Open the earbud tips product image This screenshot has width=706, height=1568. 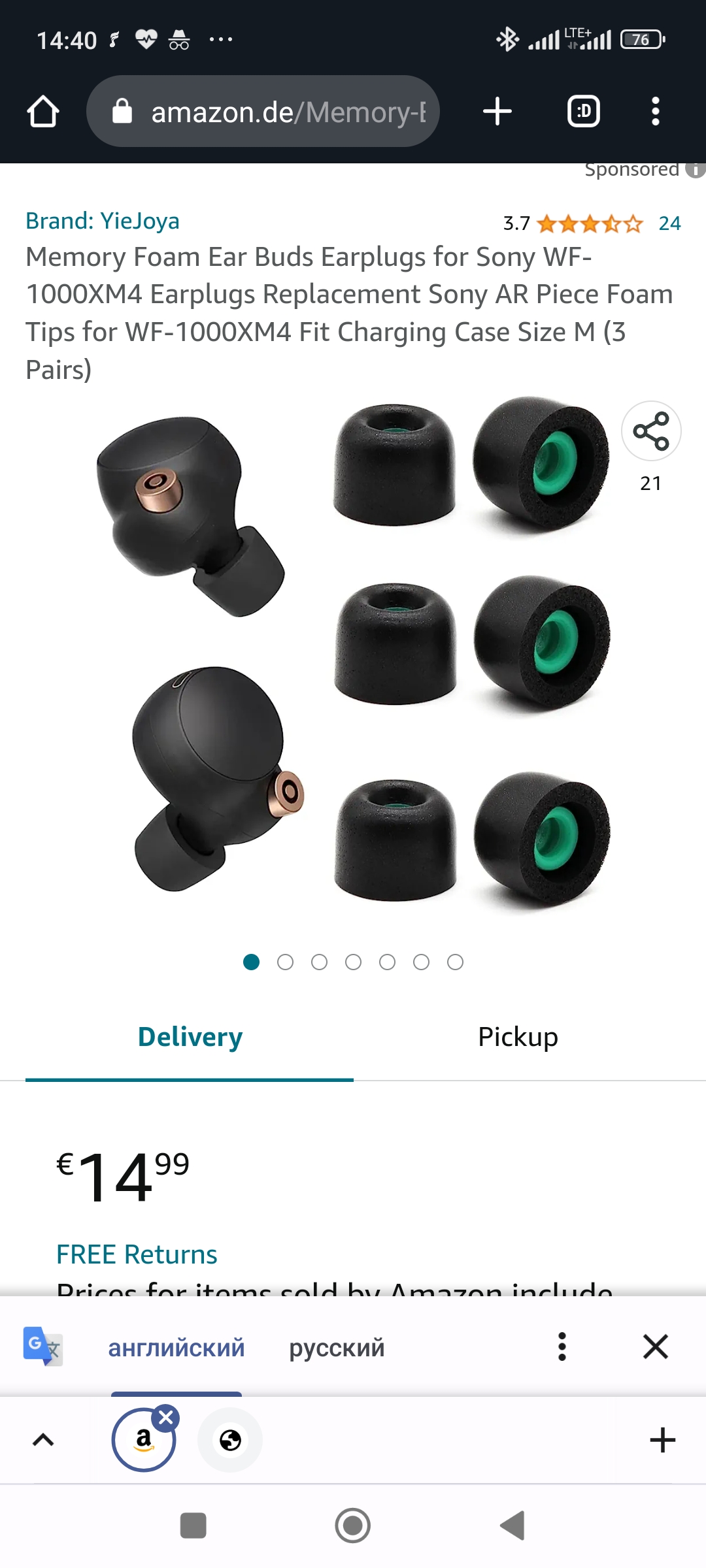click(x=353, y=653)
